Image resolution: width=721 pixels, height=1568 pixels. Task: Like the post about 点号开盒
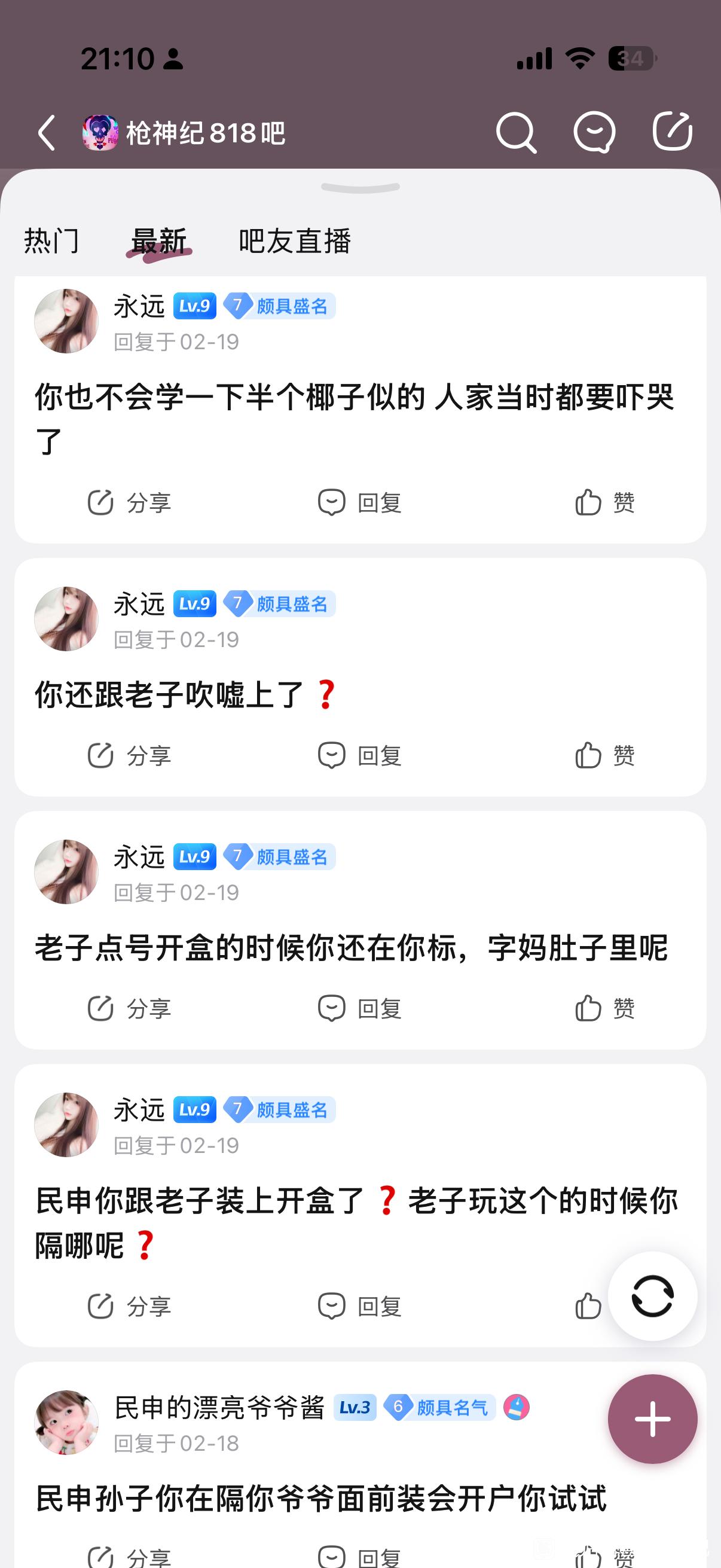(605, 1009)
